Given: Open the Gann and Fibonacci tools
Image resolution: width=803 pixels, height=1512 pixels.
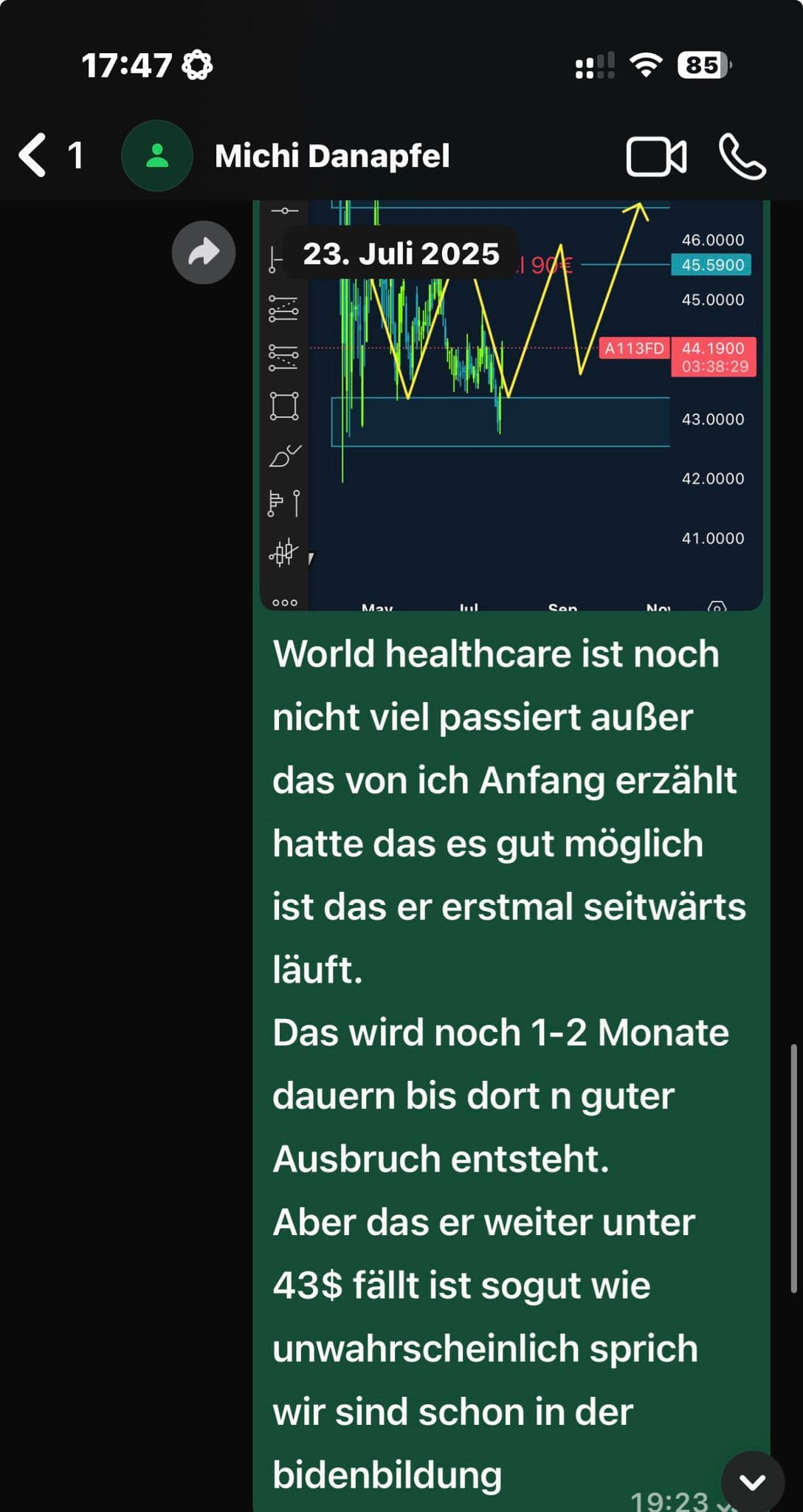Looking at the screenshot, I should pyautogui.click(x=283, y=310).
